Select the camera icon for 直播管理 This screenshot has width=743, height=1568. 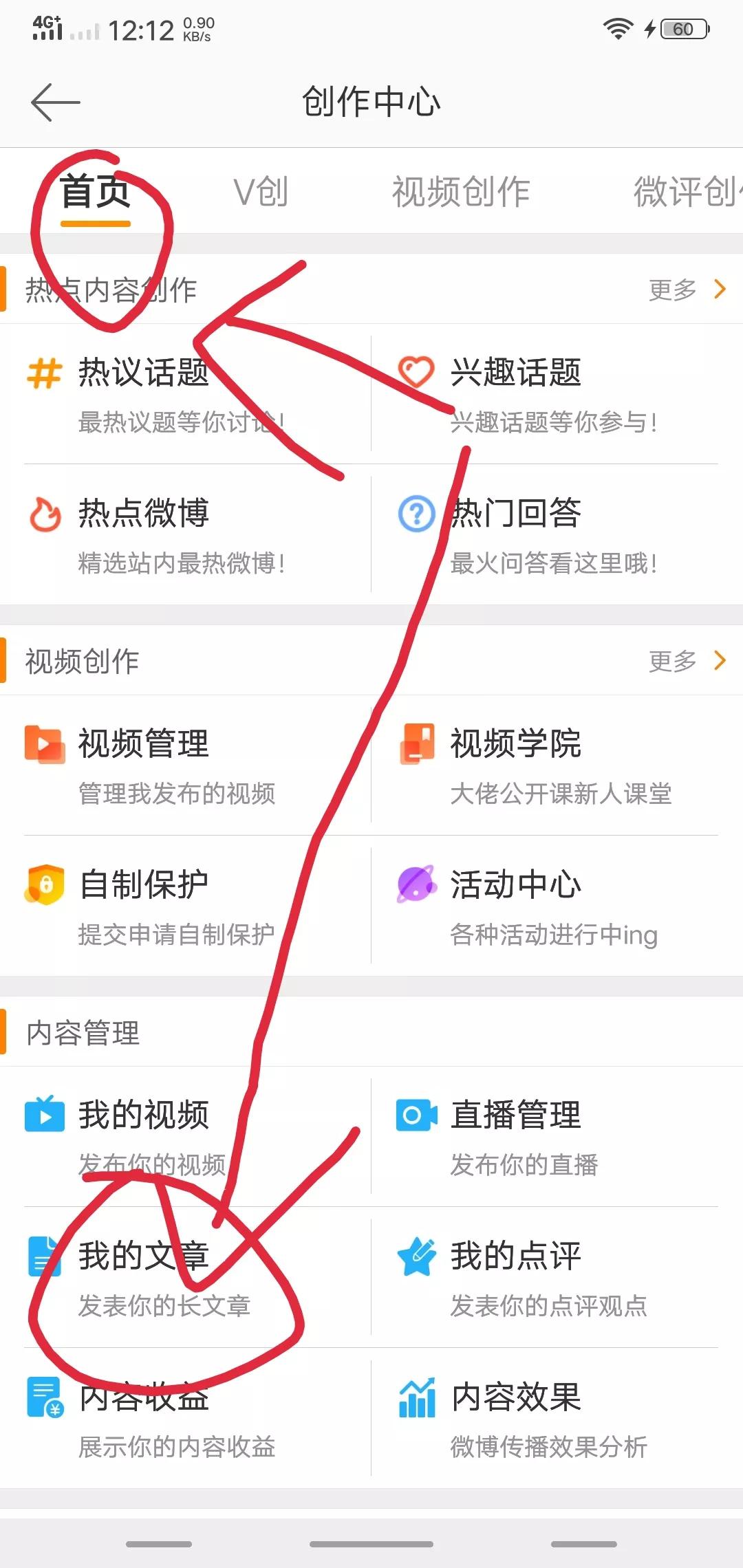[416, 1114]
